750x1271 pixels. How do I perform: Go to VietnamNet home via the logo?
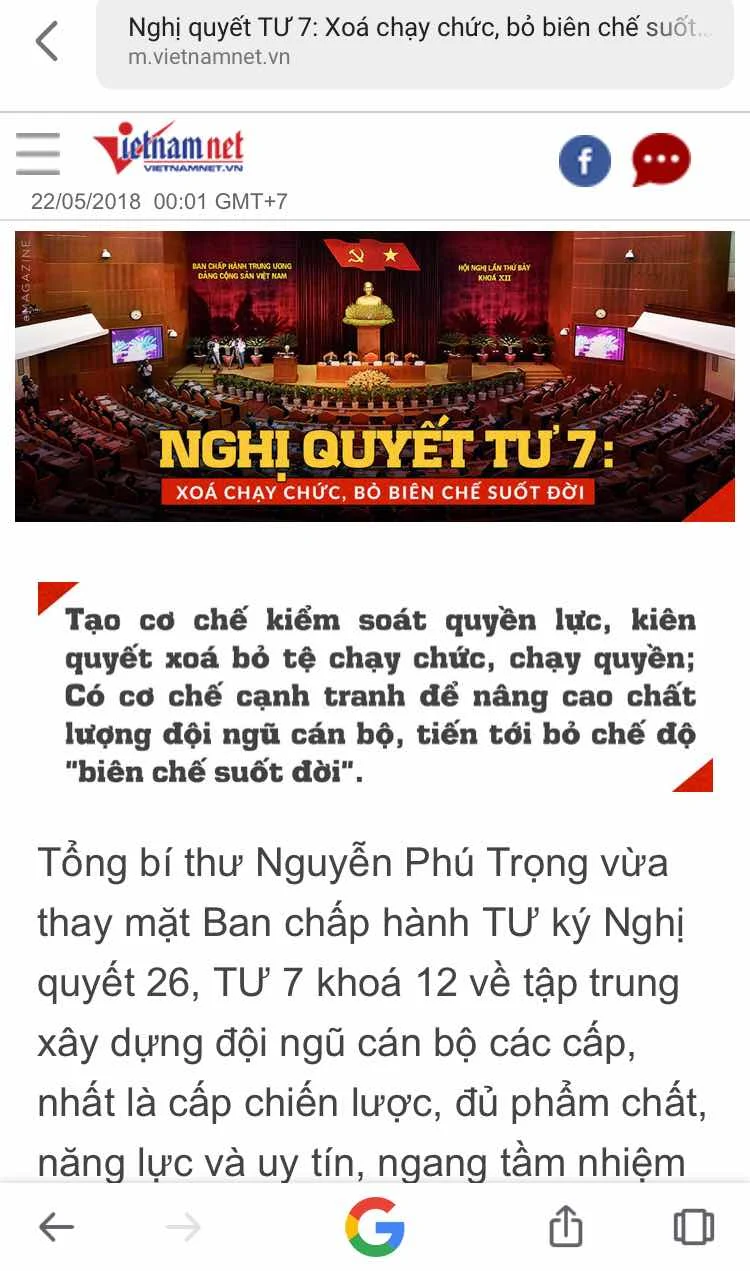(x=168, y=150)
